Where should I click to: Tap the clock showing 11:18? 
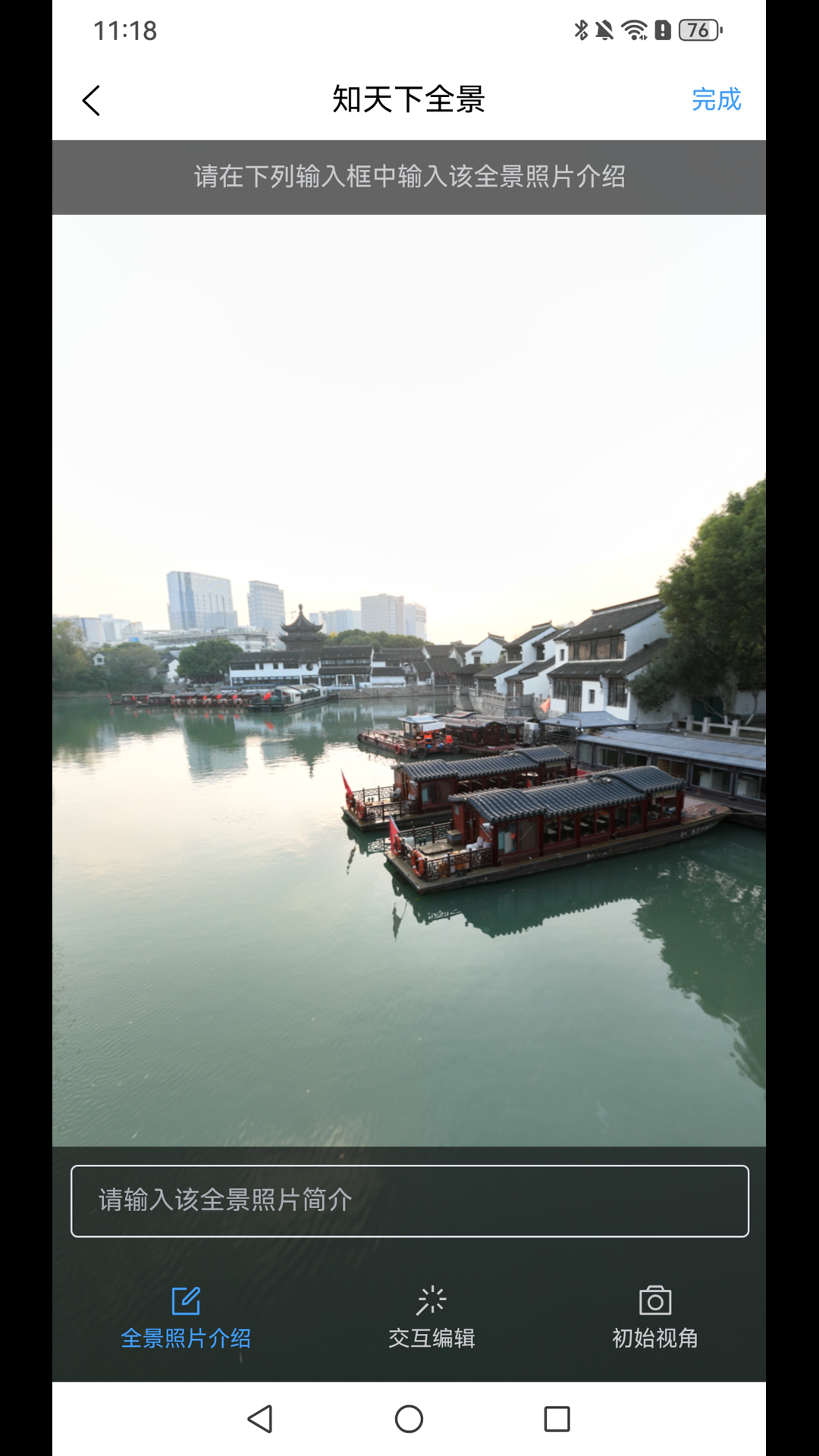[124, 30]
